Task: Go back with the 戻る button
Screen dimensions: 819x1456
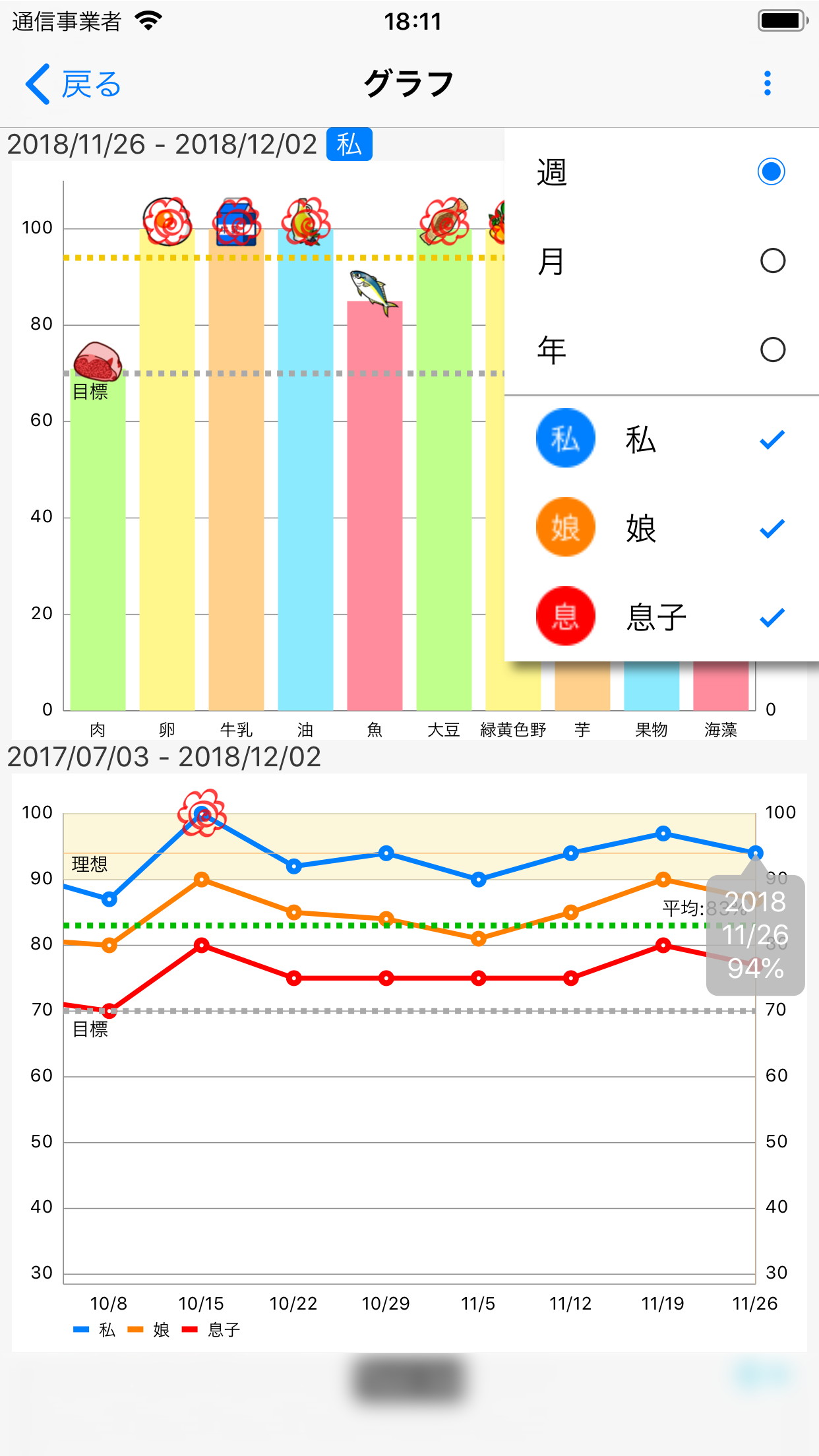Action: click(73, 84)
